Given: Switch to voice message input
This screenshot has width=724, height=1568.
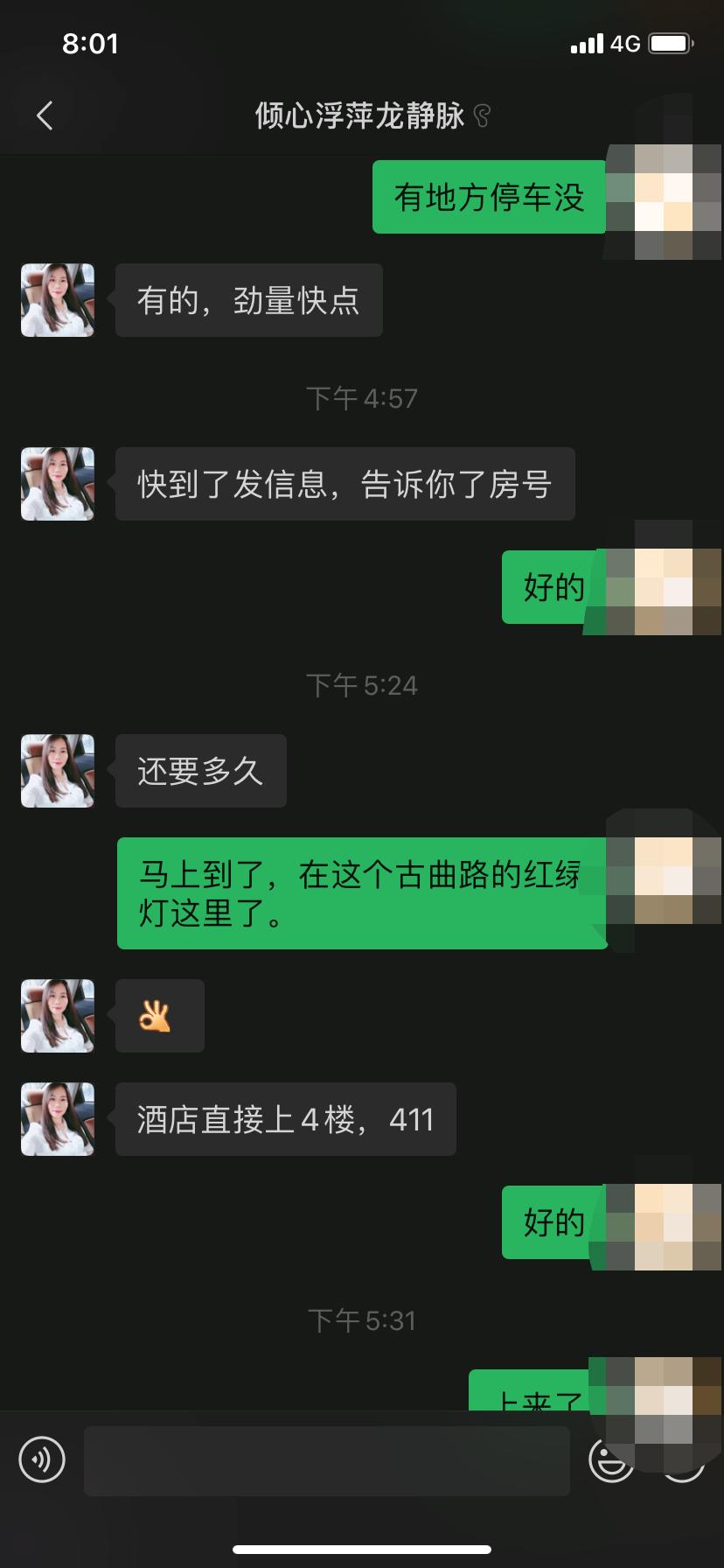Looking at the screenshot, I should pos(42,1459).
